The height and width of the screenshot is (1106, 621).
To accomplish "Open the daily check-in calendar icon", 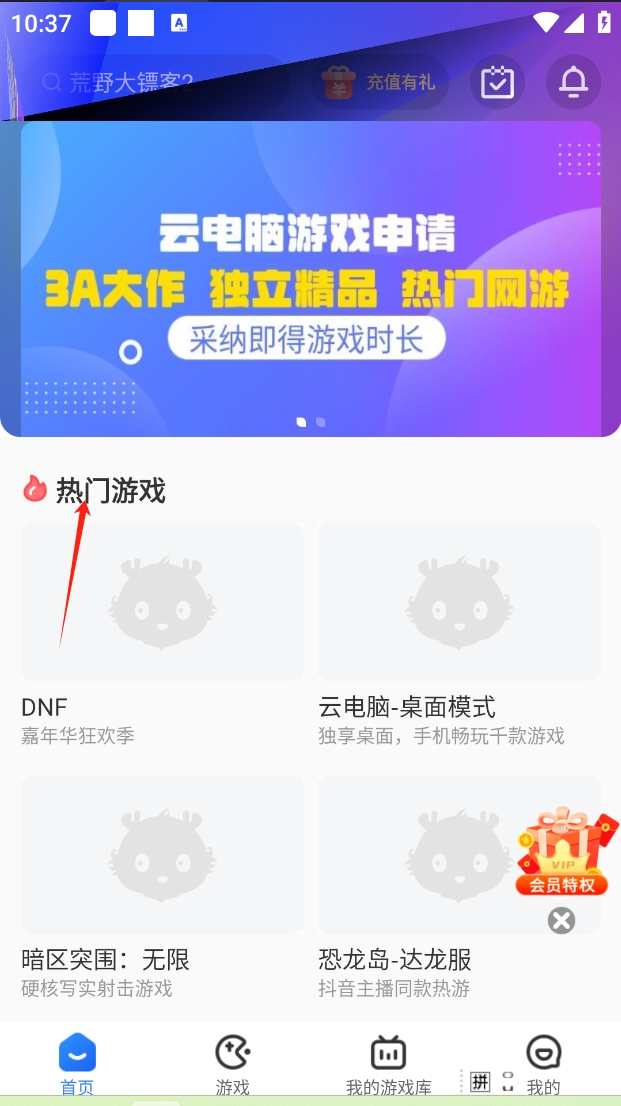I will click(x=497, y=82).
